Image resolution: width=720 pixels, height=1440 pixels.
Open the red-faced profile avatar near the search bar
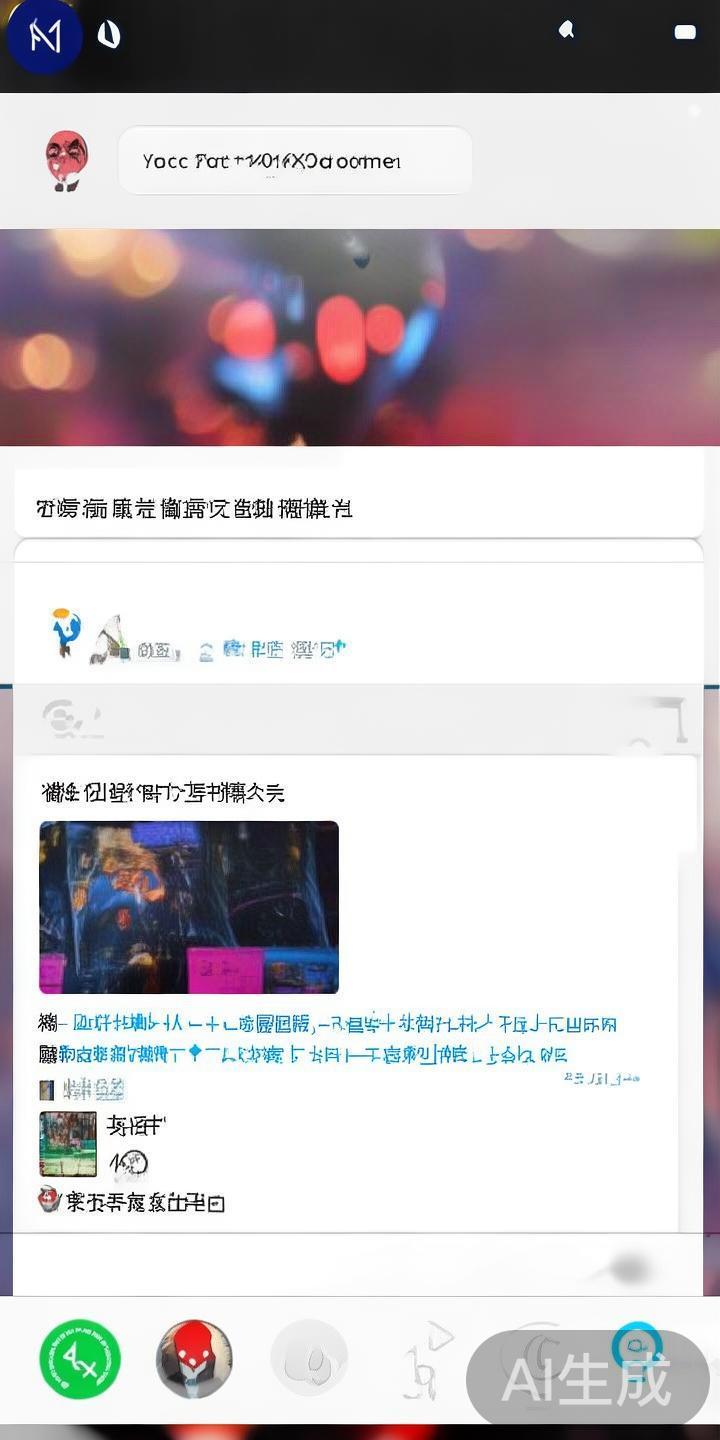point(66,160)
